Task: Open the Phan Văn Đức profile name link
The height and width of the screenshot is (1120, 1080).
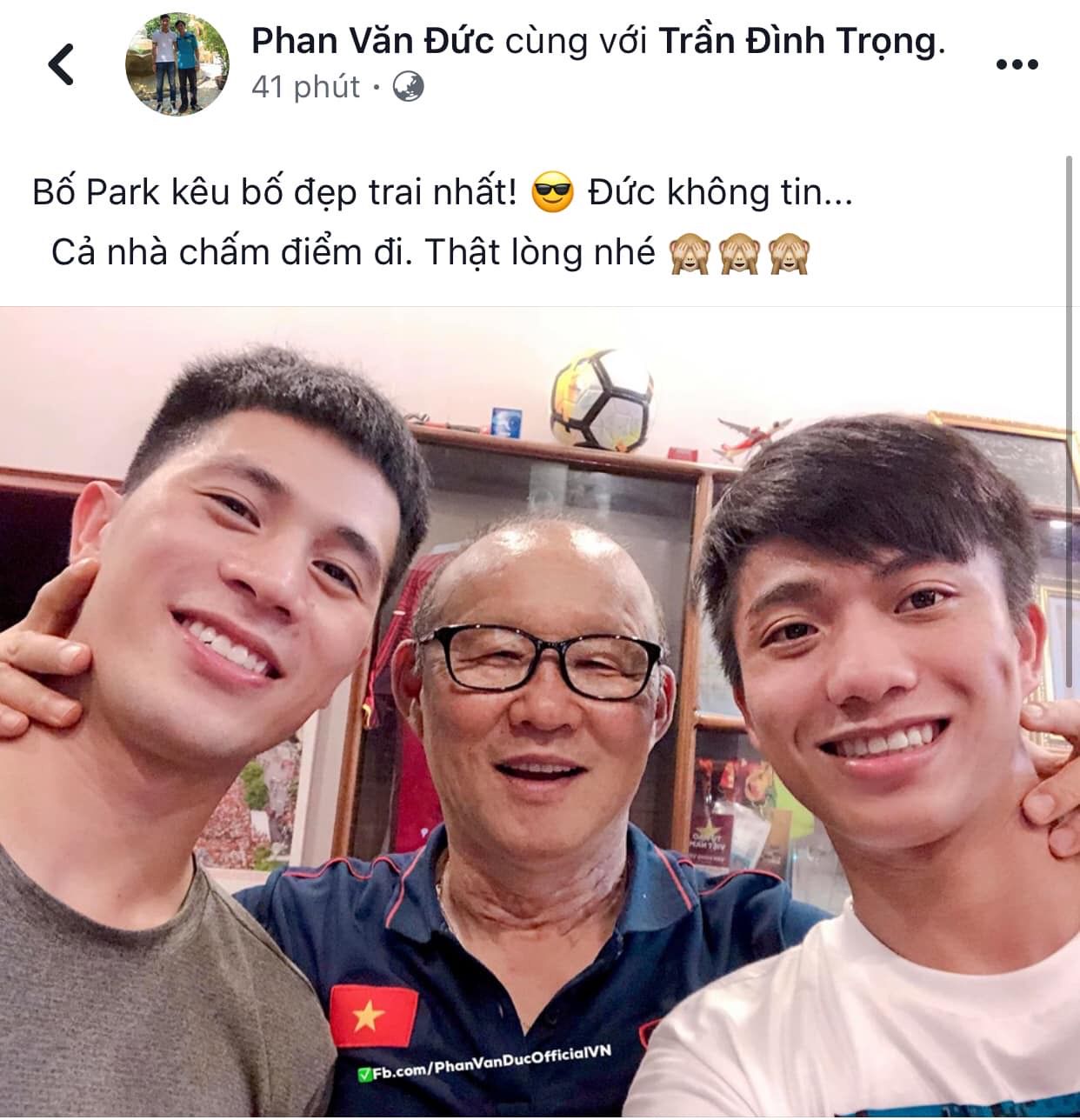Action: pyautogui.click(x=372, y=41)
